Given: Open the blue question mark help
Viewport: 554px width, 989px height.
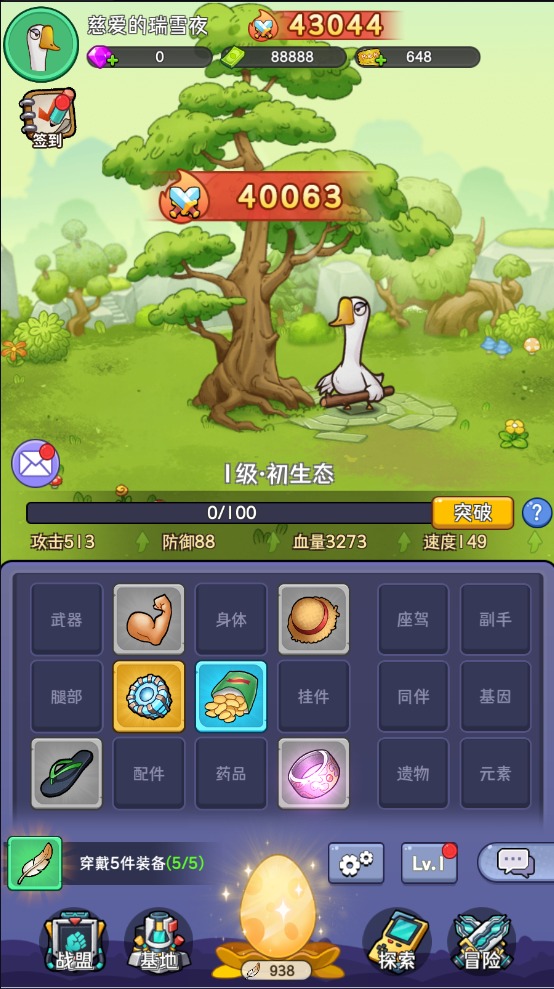Looking at the screenshot, I should (537, 513).
